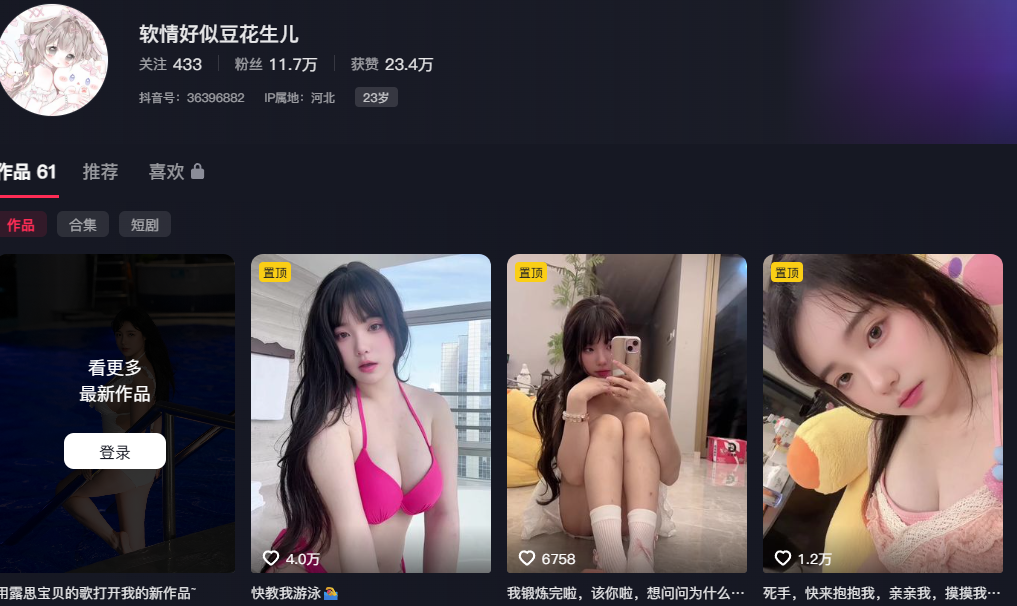Open the locked 喜欢 tab
The image size is (1017, 606).
coord(176,172)
